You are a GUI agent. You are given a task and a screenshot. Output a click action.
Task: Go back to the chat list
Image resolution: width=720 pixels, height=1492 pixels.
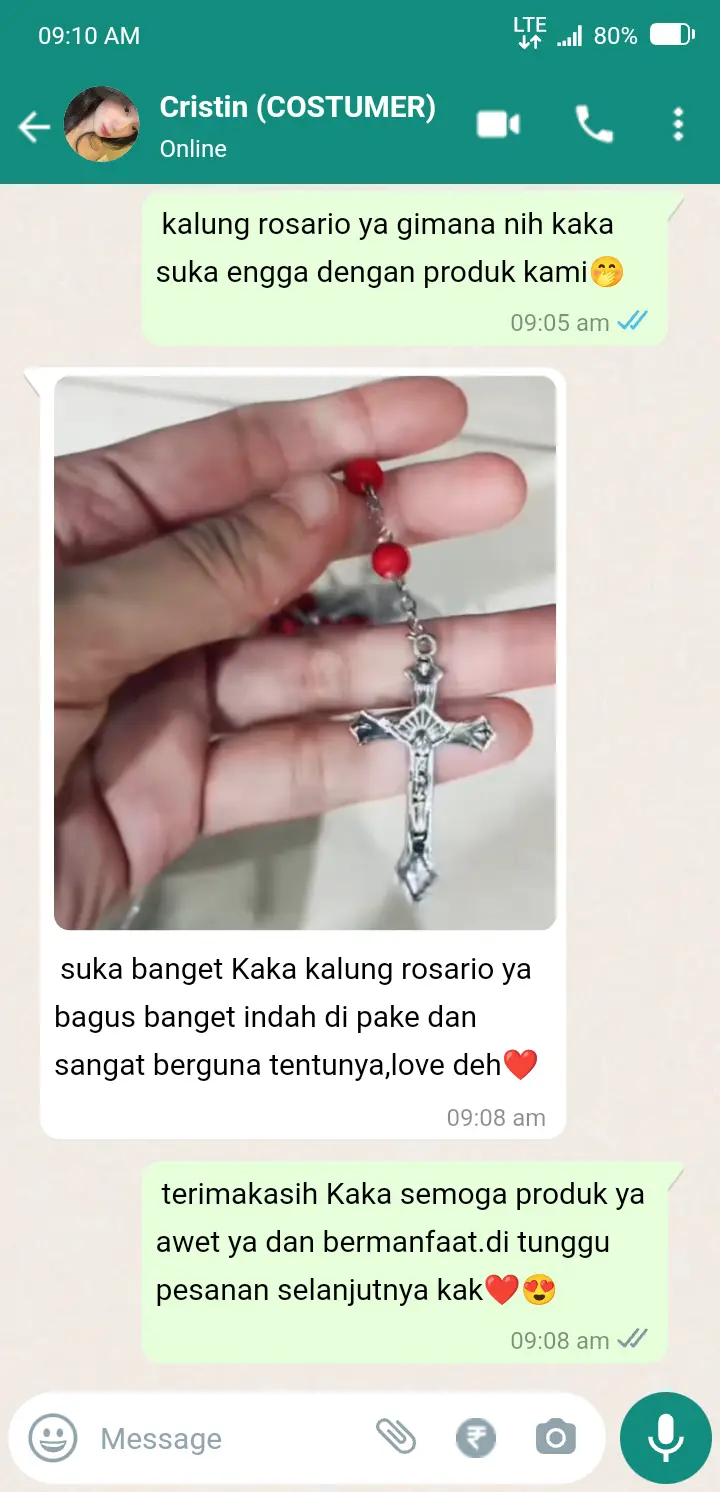(x=34, y=126)
